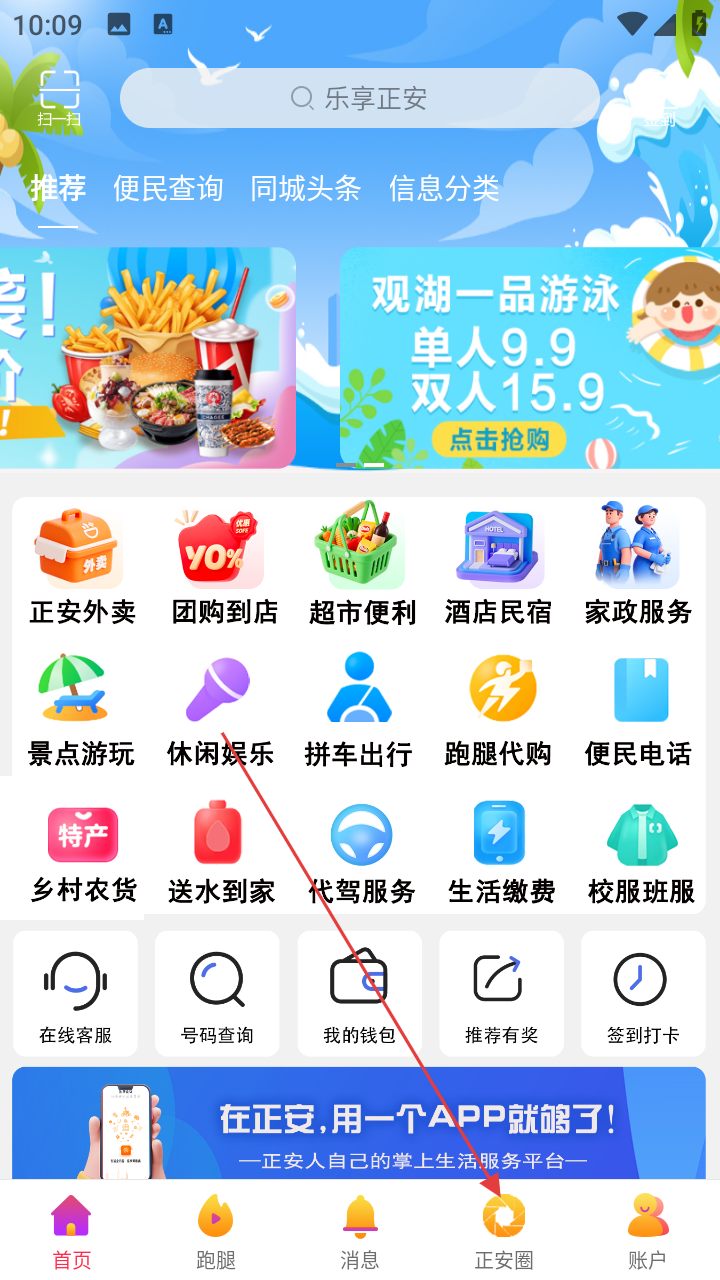Image resolution: width=720 pixels, height=1280 pixels.
Task: Open the 扫一扫 scanner icon
Action: pyautogui.click(x=59, y=98)
